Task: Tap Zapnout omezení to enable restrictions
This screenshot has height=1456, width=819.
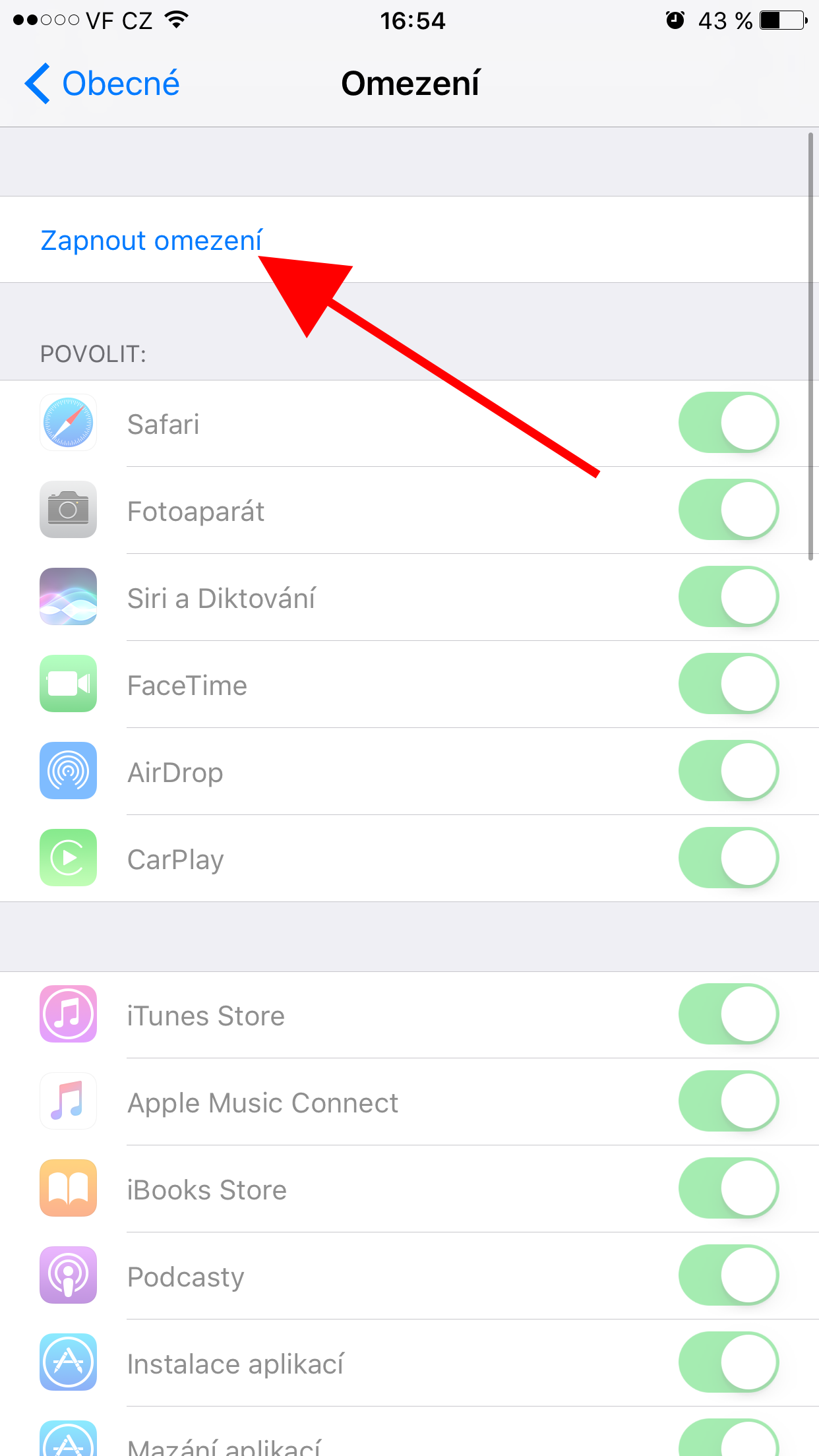Action: (x=152, y=241)
